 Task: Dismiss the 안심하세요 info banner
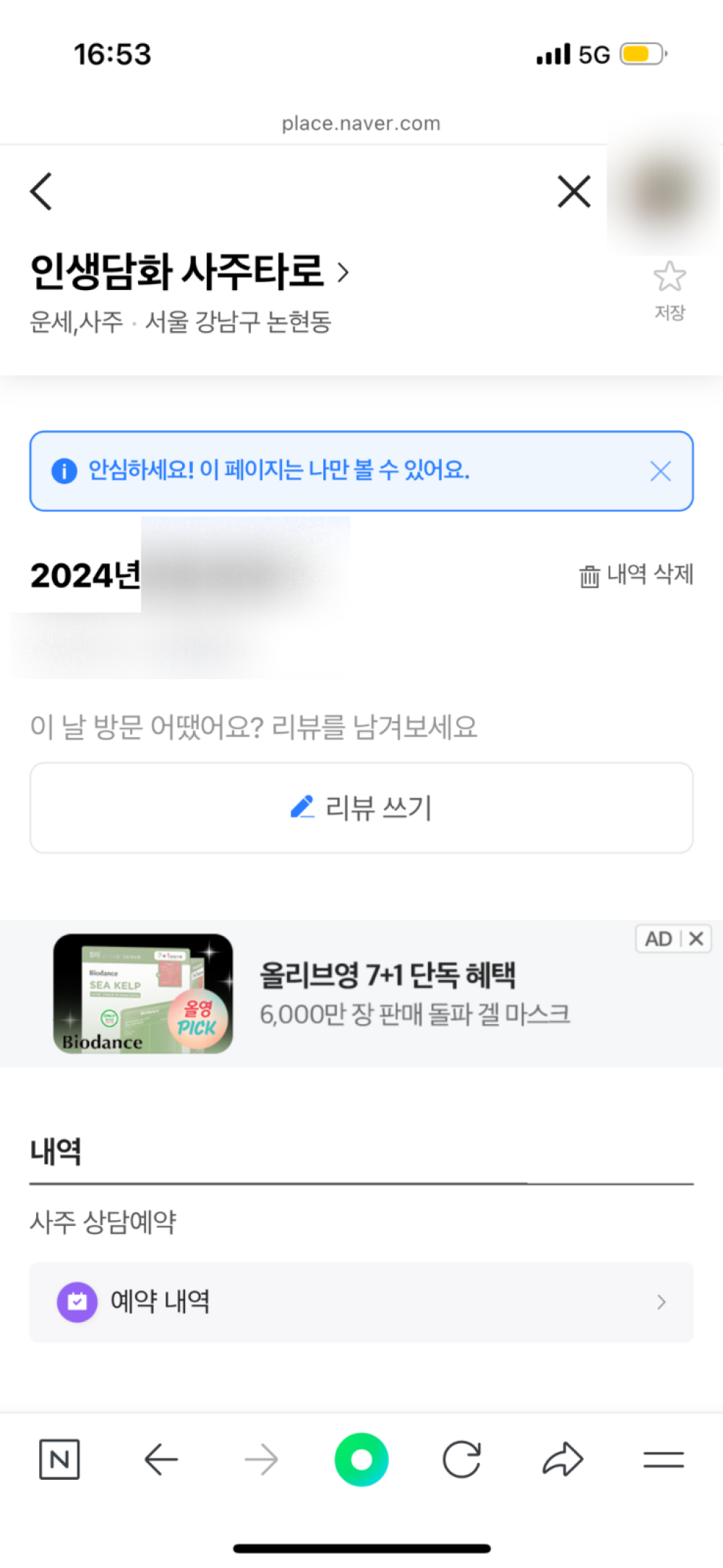coord(660,472)
